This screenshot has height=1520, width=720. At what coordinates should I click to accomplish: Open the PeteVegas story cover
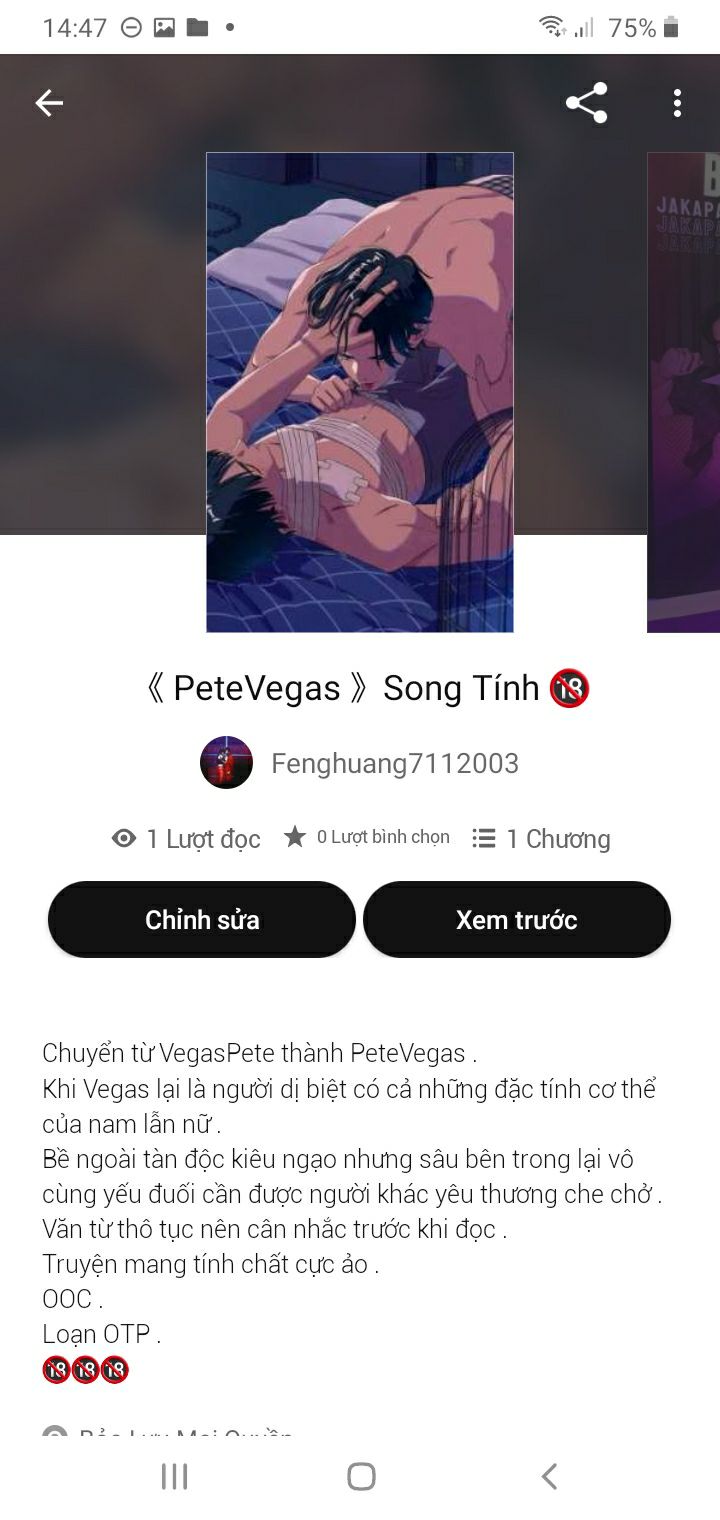[359, 392]
